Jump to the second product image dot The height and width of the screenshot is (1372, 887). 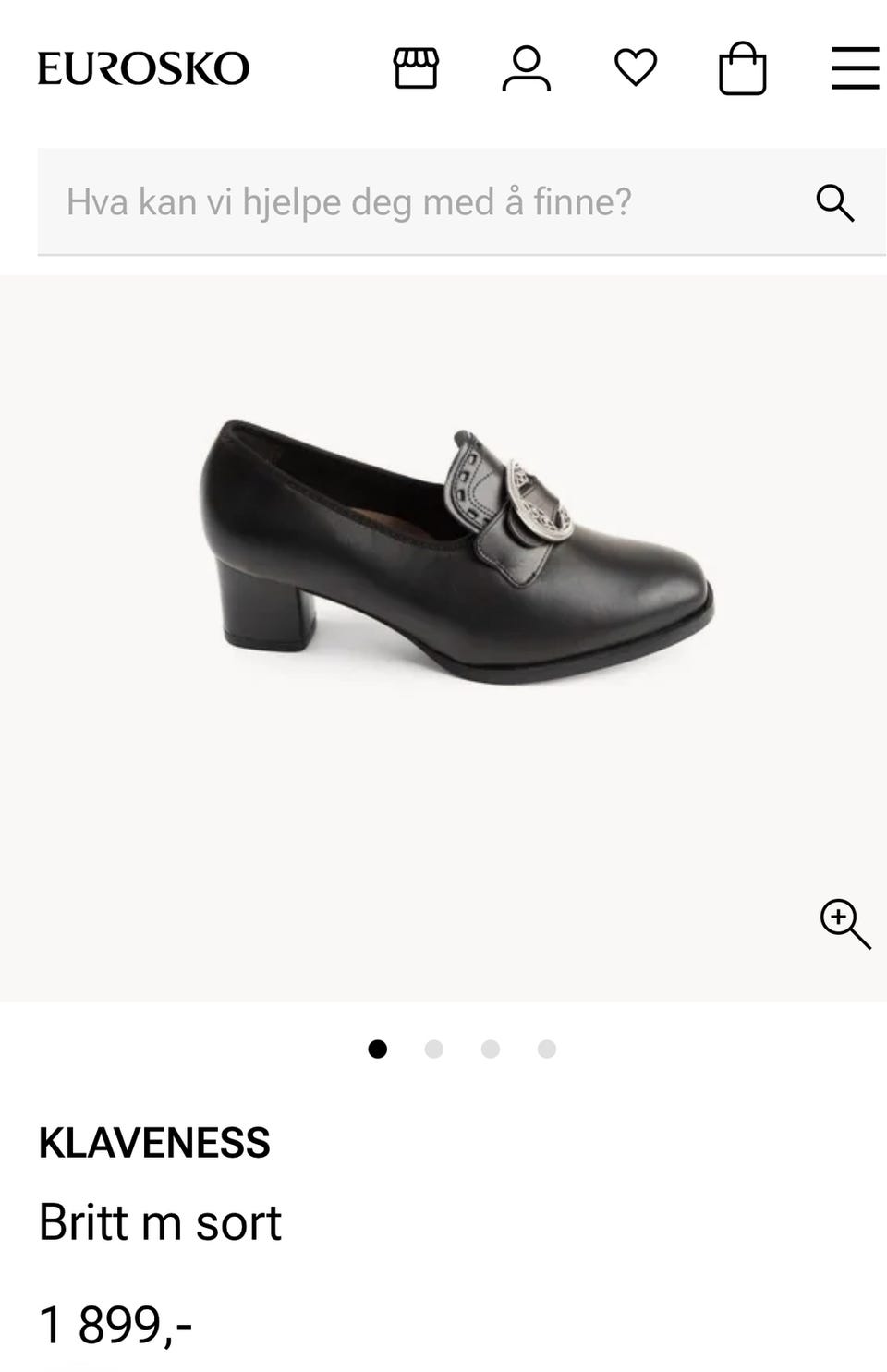point(433,1049)
